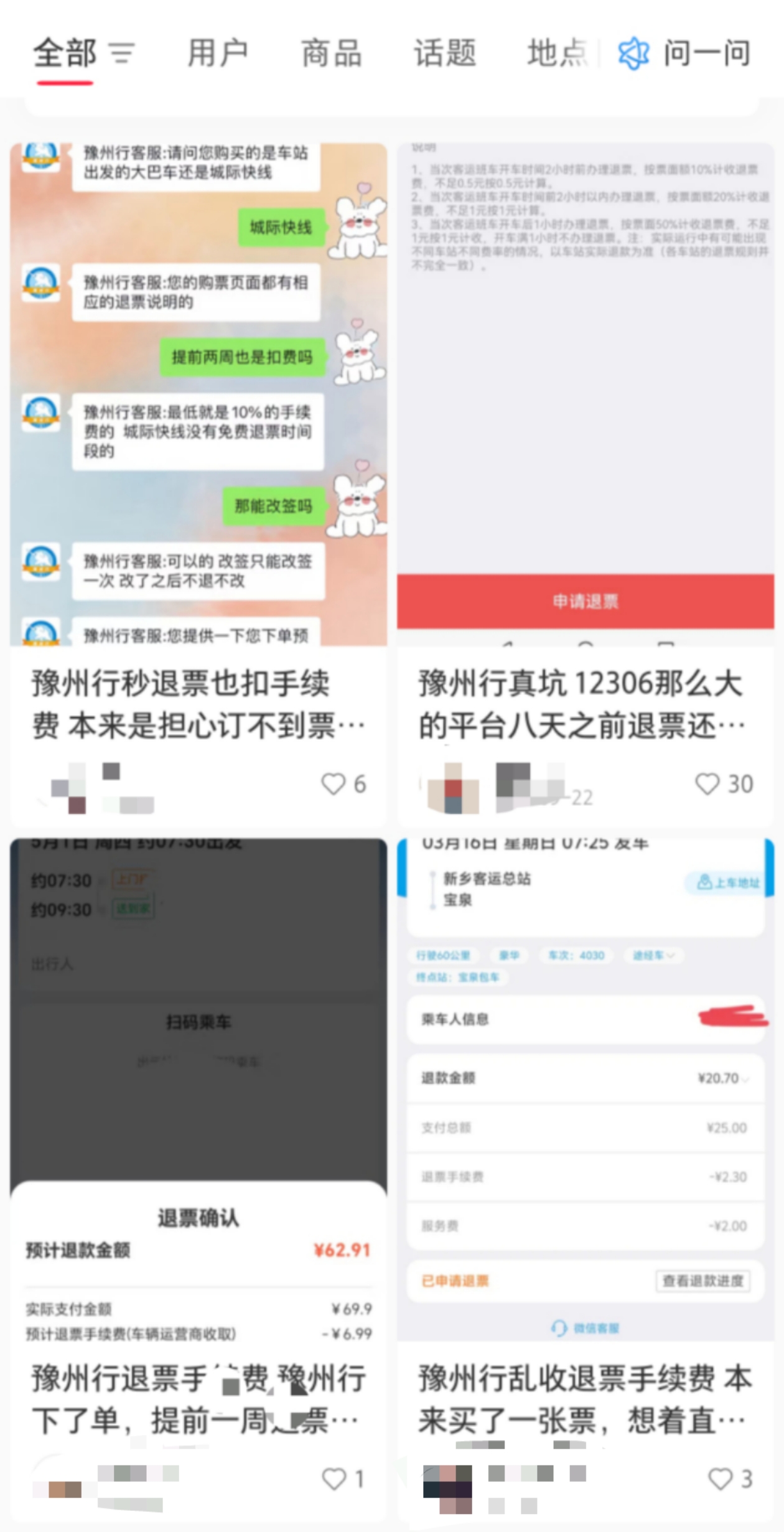784x1532 pixels.
Task: Open the filter icon beside 全部
Action: pyautogui.click(x=122, y=54)
